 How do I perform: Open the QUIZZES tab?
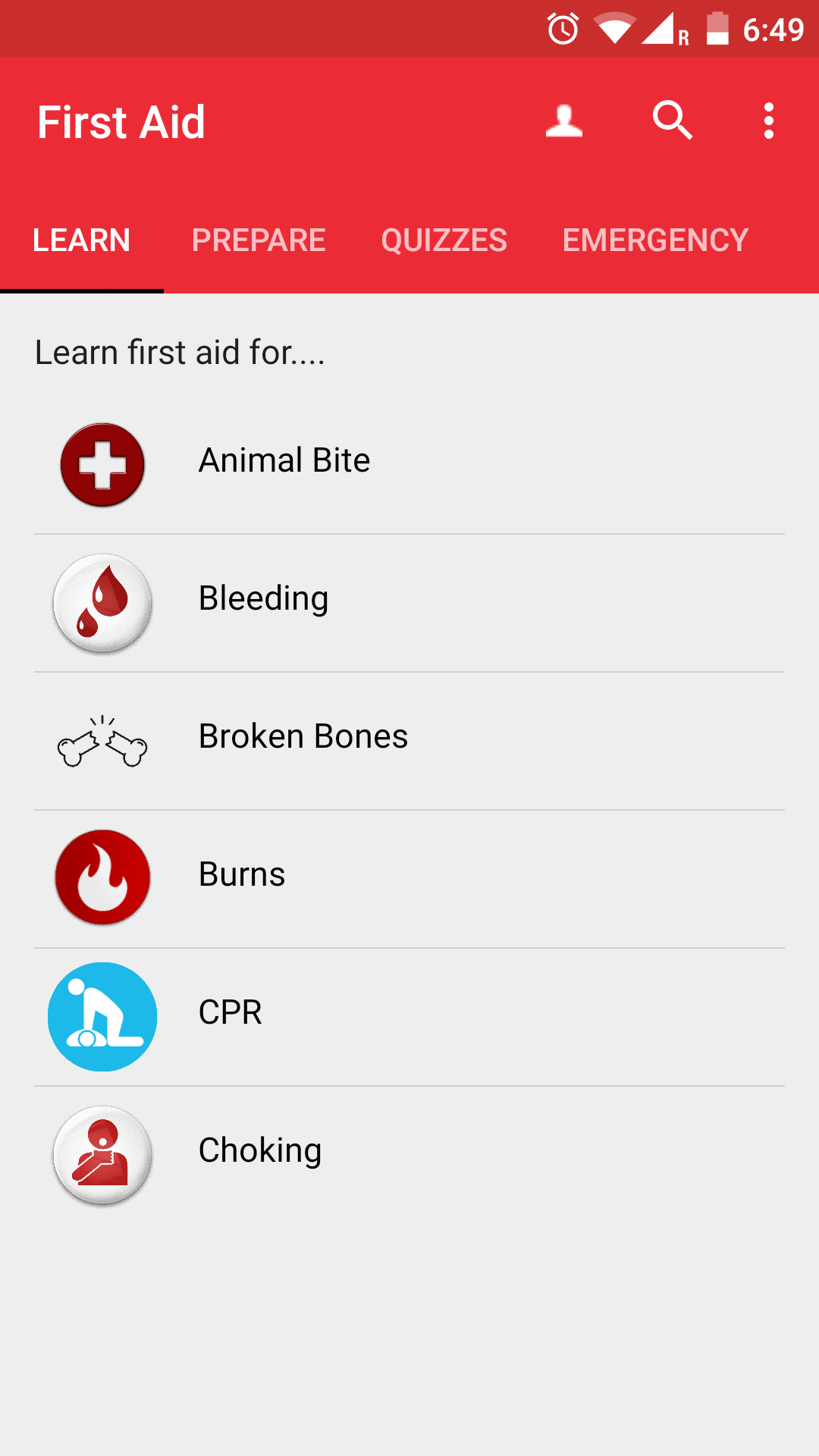pos(444,240)
